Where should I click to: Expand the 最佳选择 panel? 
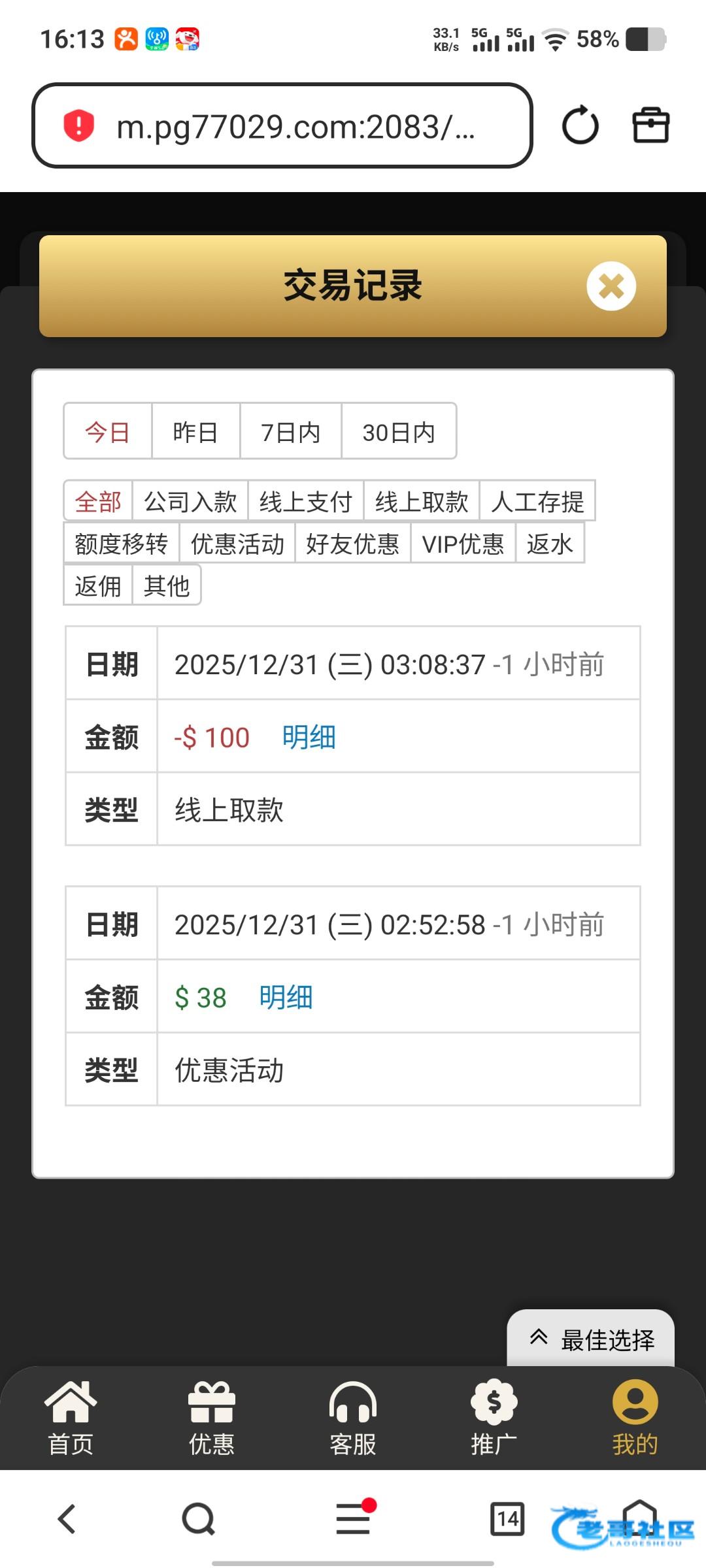[591, 1339]
